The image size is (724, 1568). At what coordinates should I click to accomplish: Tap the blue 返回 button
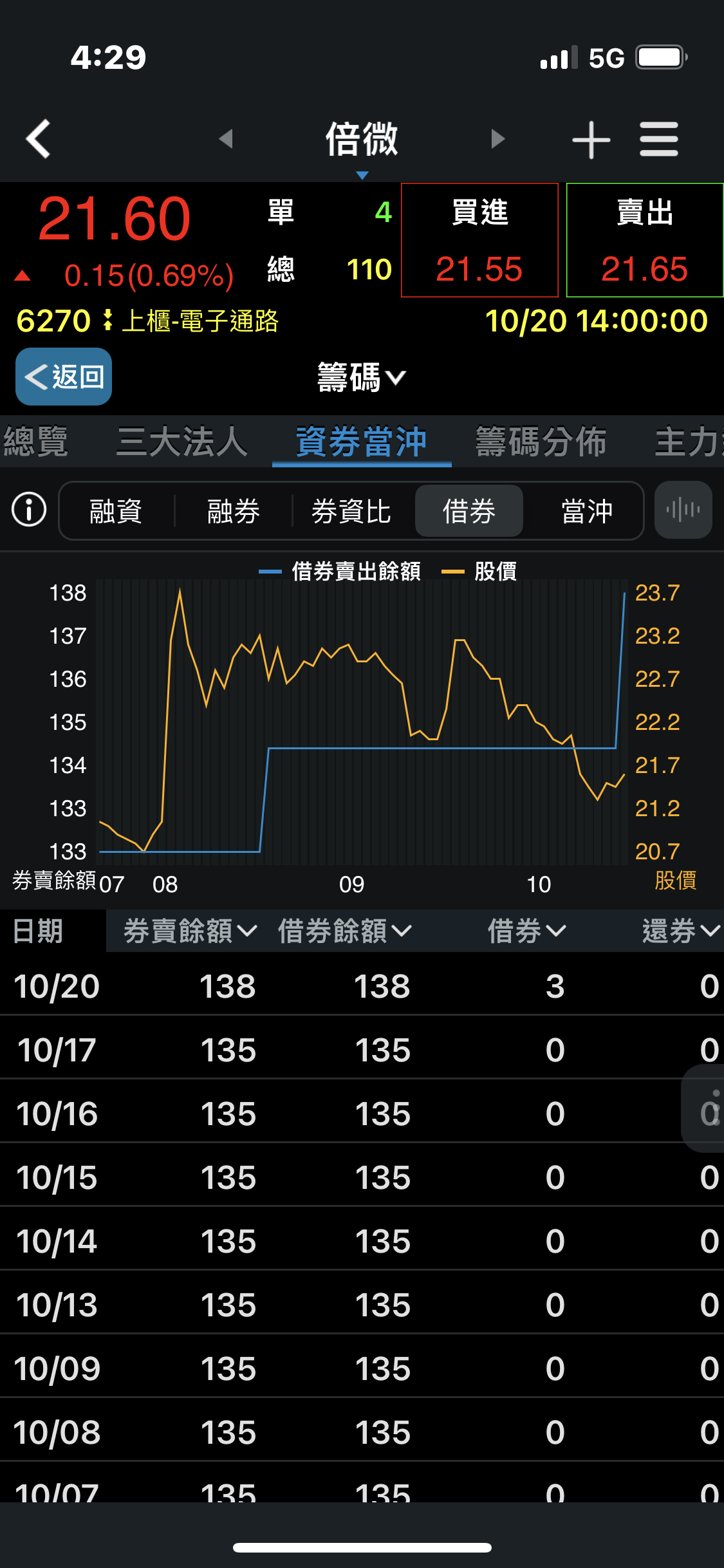click(x=64, y=377)
